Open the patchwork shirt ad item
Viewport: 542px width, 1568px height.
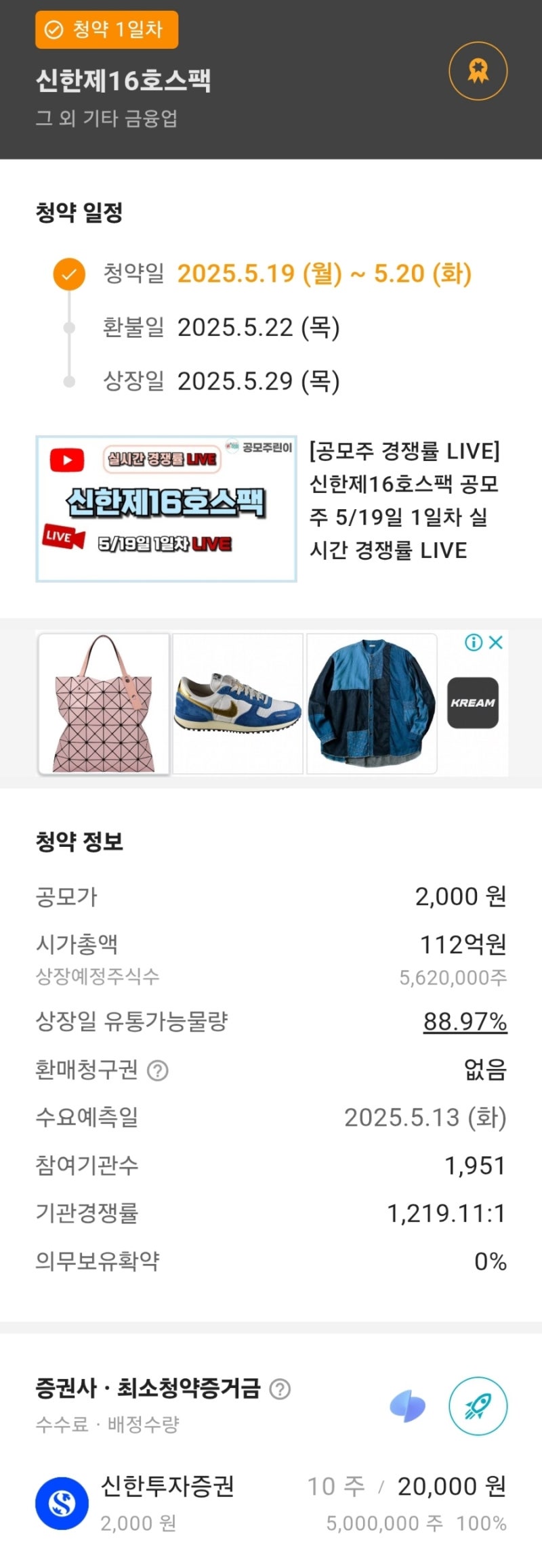click(x=372, y=703)
